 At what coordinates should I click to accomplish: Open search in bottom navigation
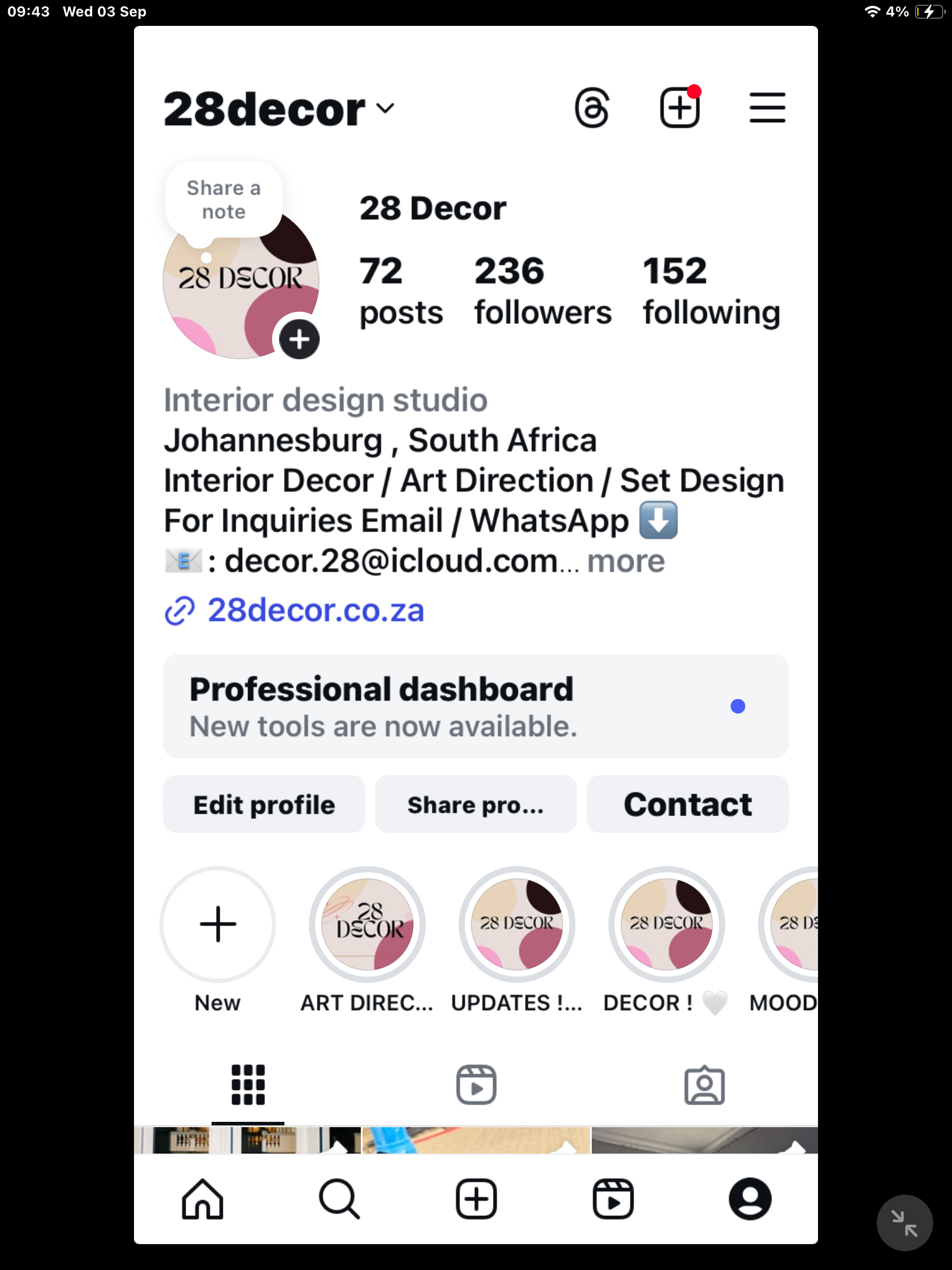pyautogui.click(x=339, y=1199)
